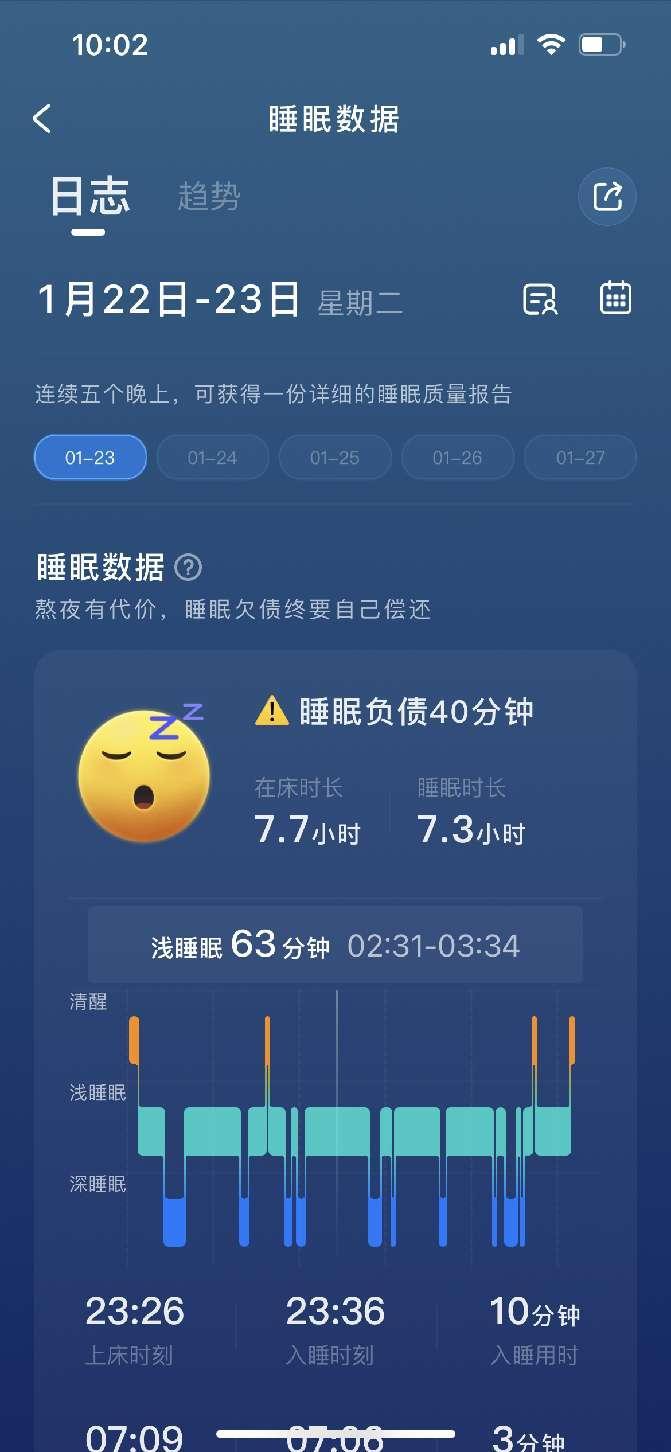Switch to the 趋势 tab
Screen dimensions: 671x1452
tap(209, 196)
